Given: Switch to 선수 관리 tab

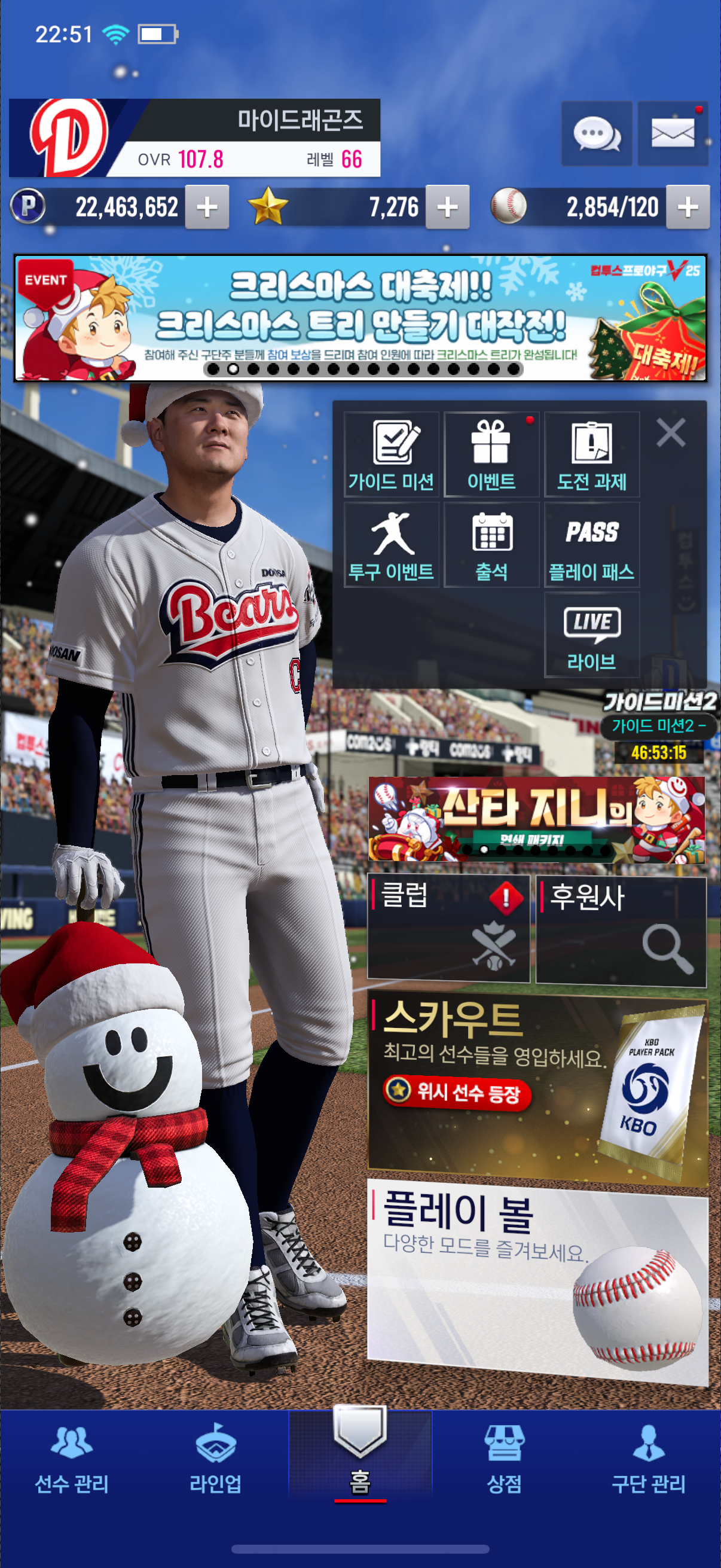Looking at the screenshot, I should click(72, 1460).
